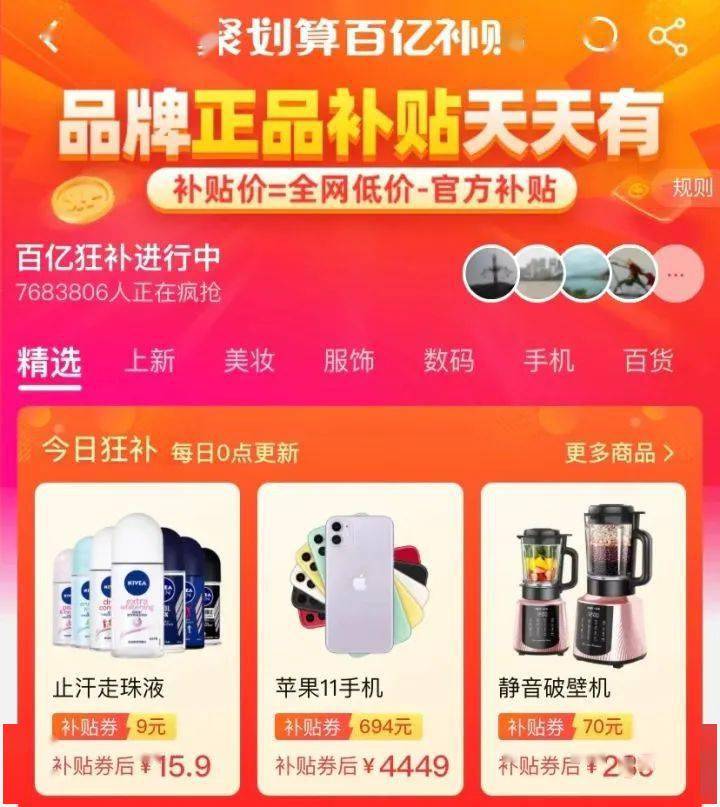Switch to the 美妆 beauty tab

pos(250,363)
